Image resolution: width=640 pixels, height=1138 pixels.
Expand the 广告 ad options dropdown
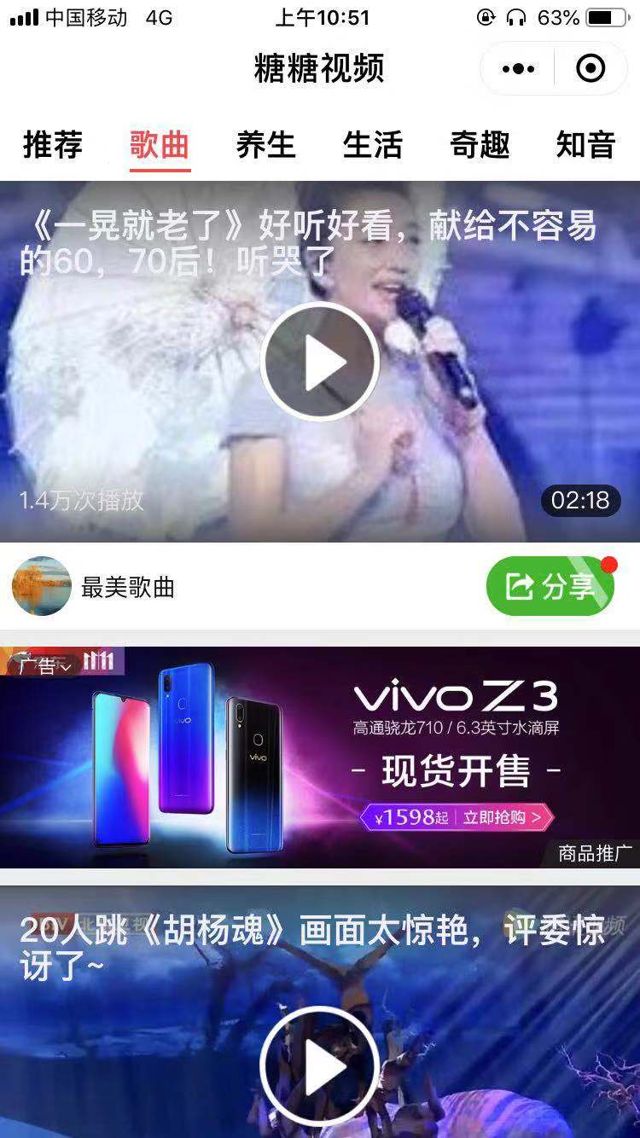pos(42,665)
